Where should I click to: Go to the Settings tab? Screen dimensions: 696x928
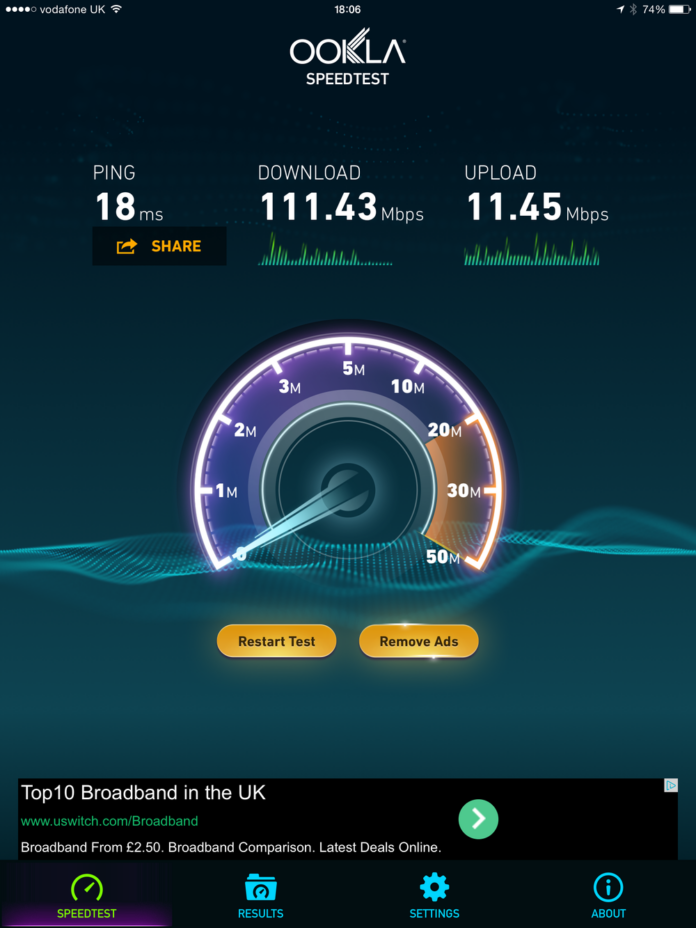point(434,896)
